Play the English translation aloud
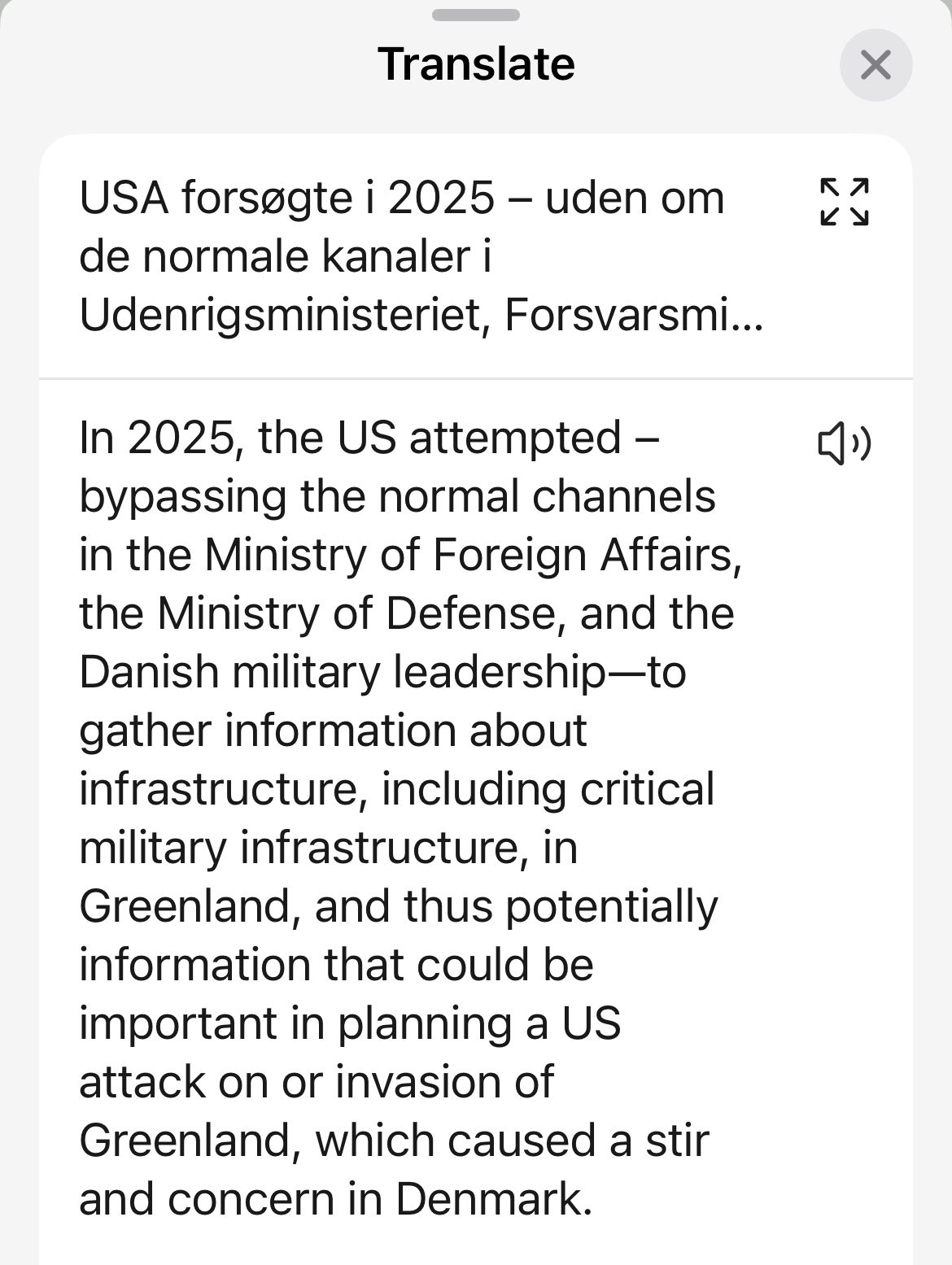 (x=844, y=444)
